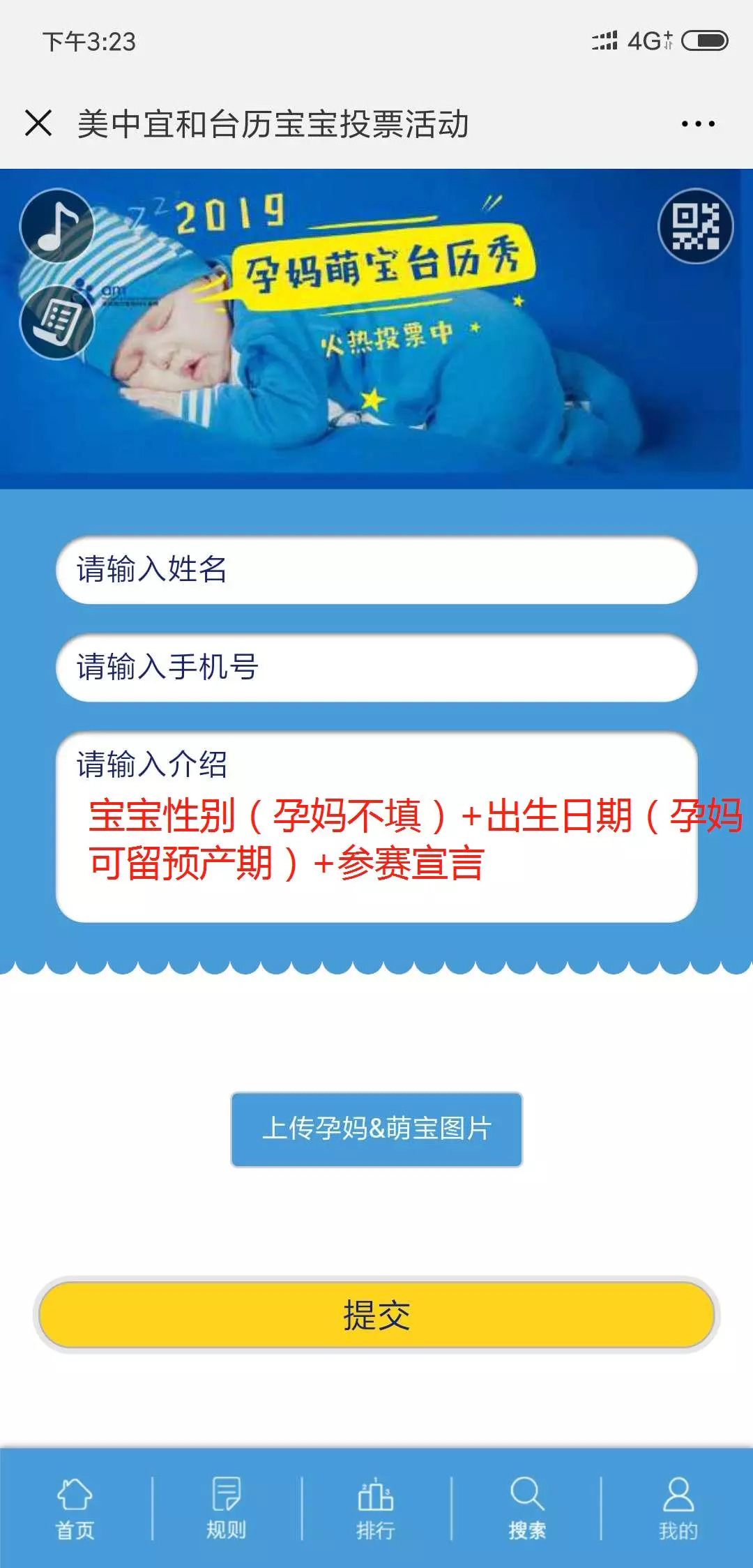Focus the 请输入介绍 introduction field
This screenshot has width=753, height=1568.
tap(376, 827)
